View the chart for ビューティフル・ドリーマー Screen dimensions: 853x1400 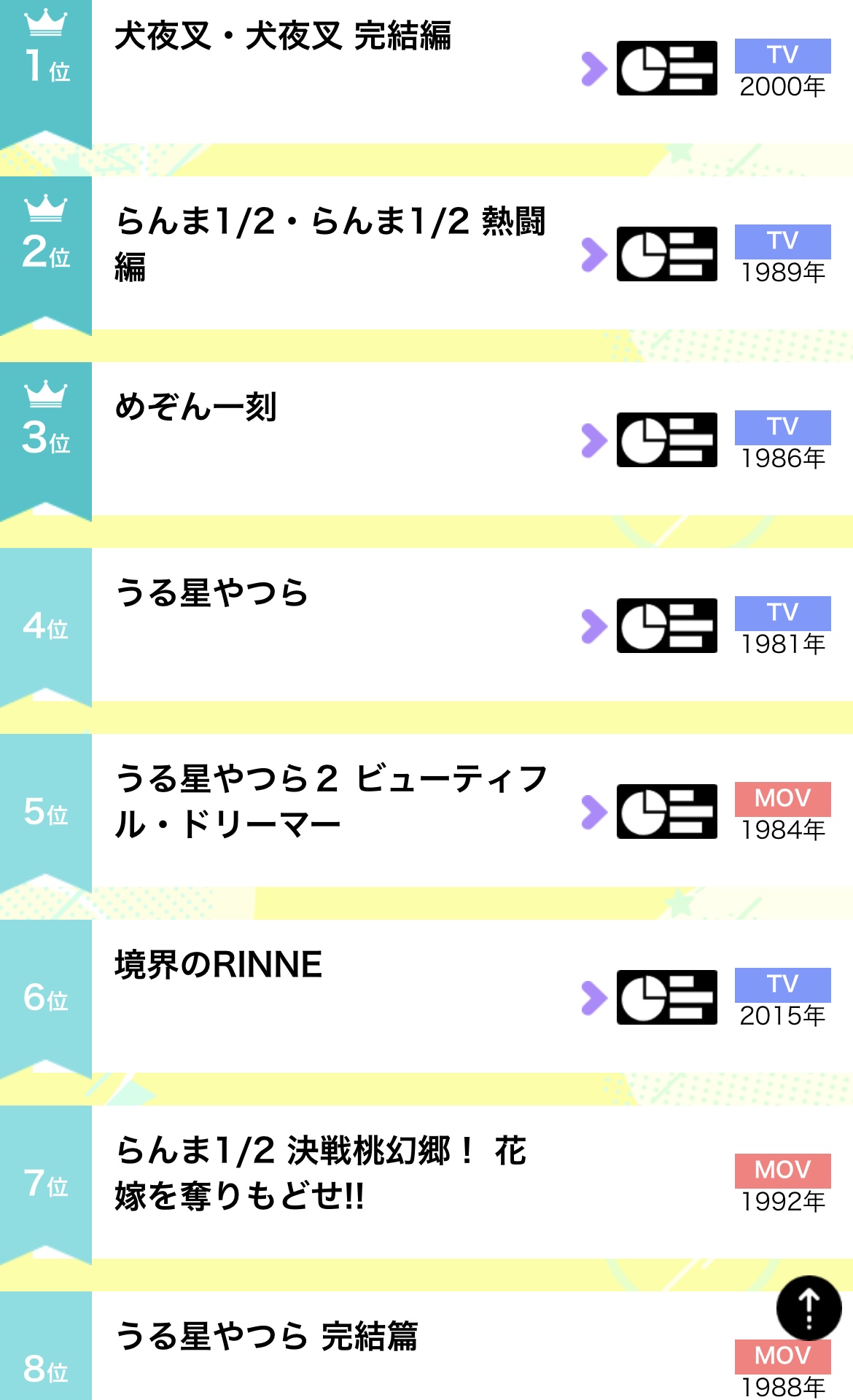[x=666, y=812]
